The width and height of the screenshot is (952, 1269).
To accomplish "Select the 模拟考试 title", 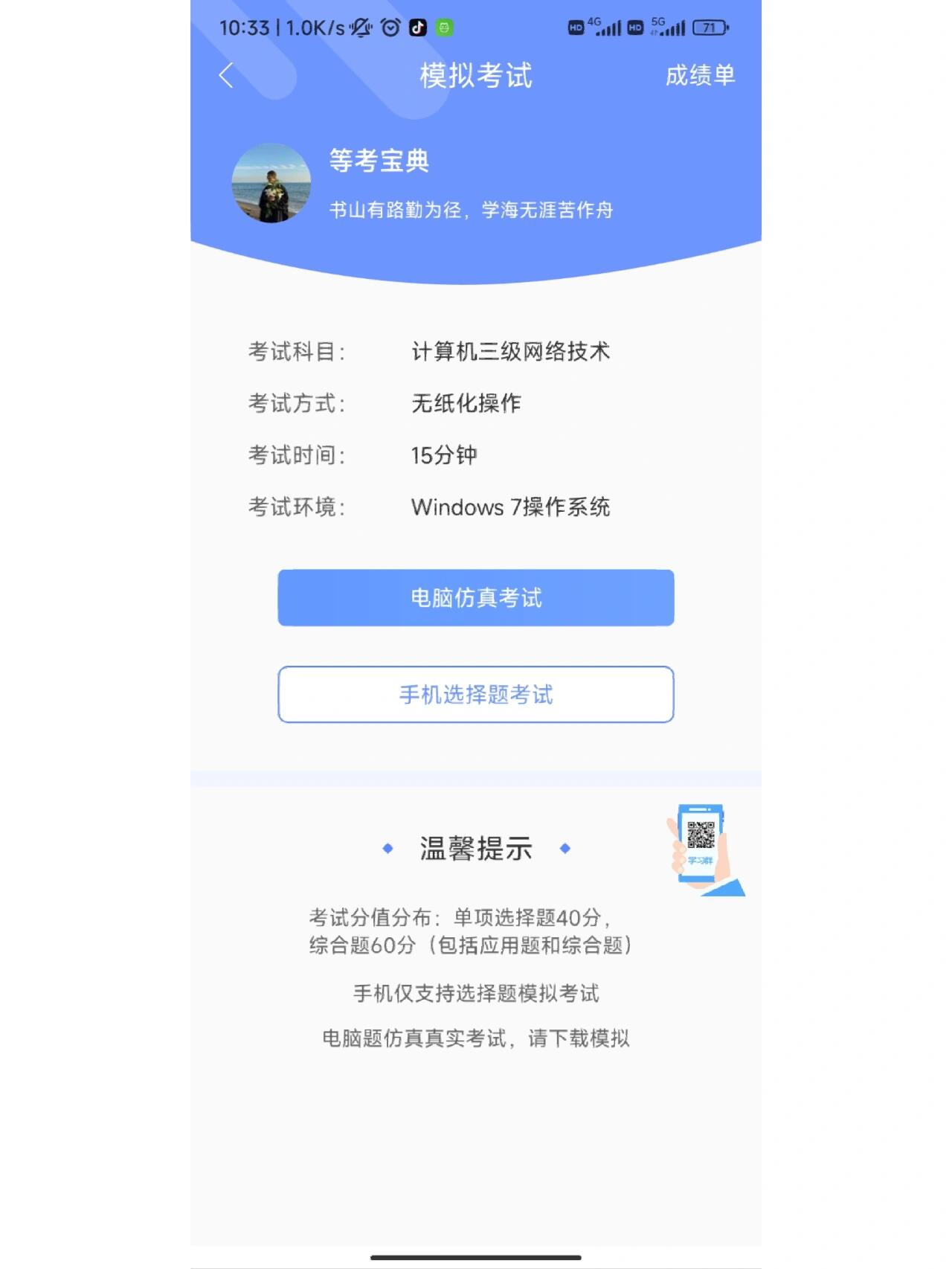I will (475, 75).
